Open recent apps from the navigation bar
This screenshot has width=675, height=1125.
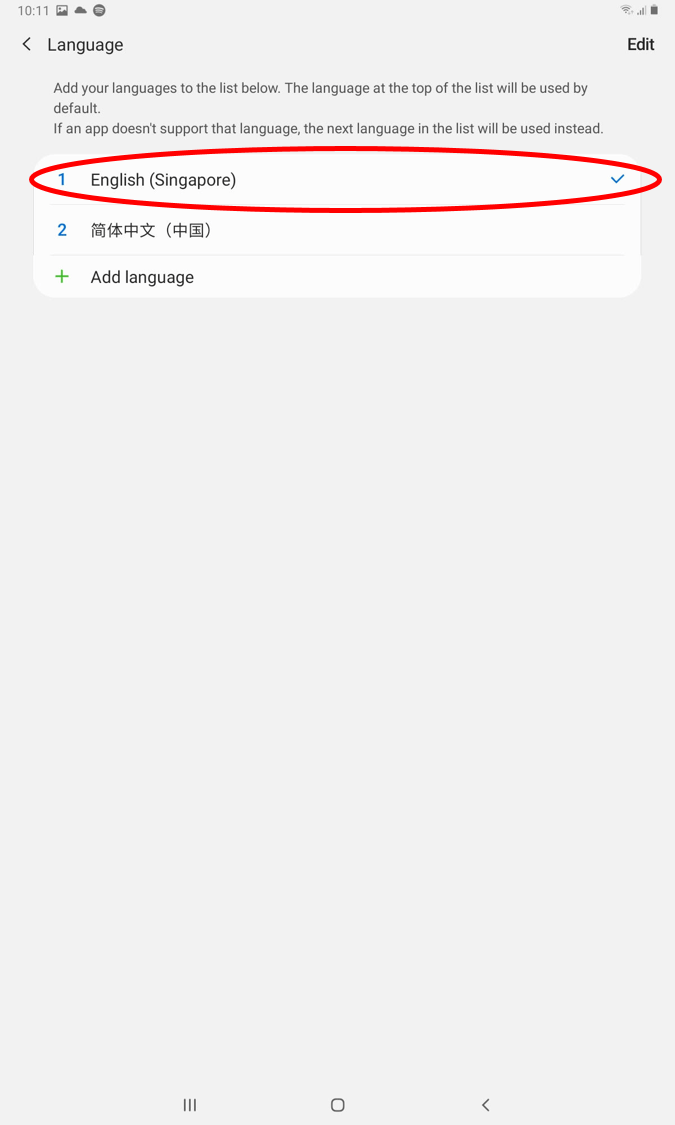(189, 1105)
